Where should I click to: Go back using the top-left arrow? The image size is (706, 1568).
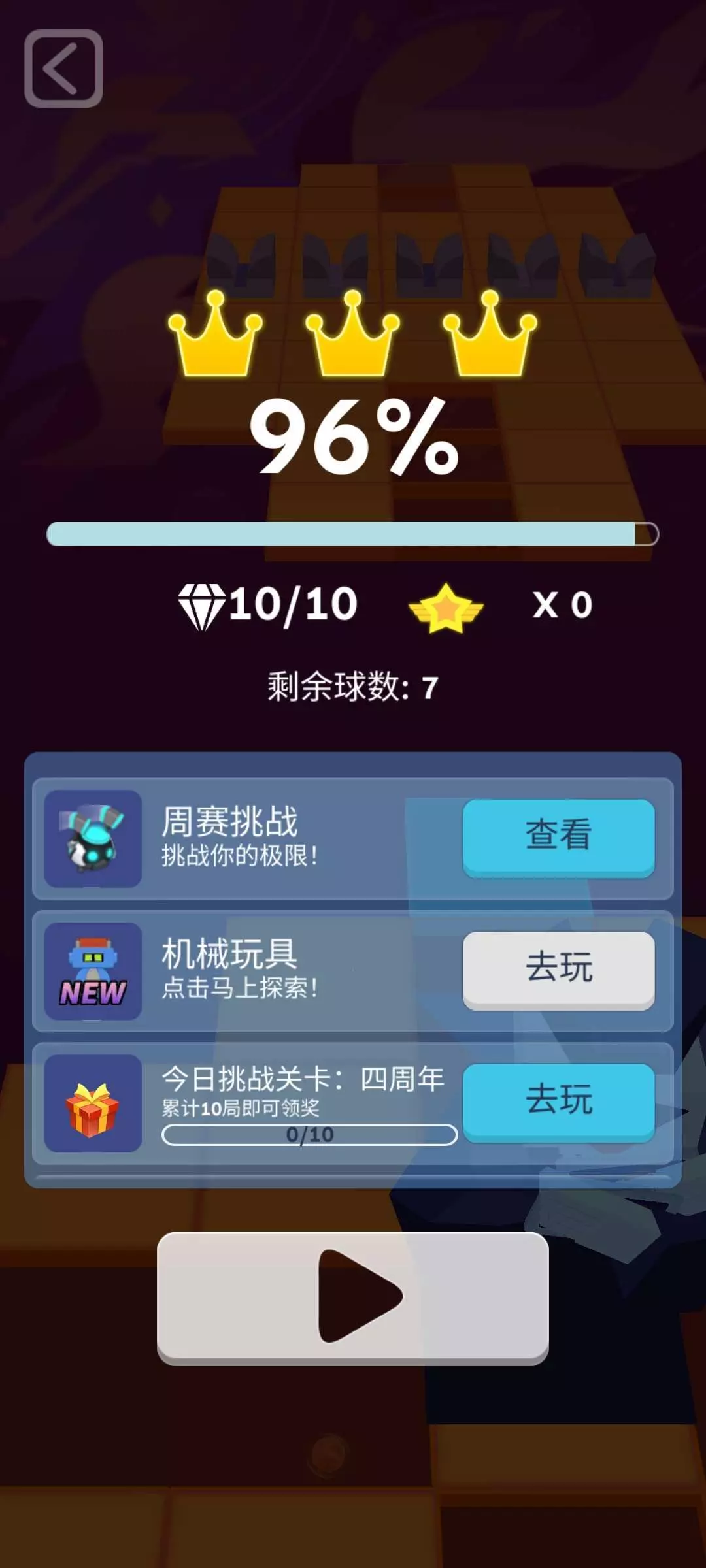pos(63,68)
